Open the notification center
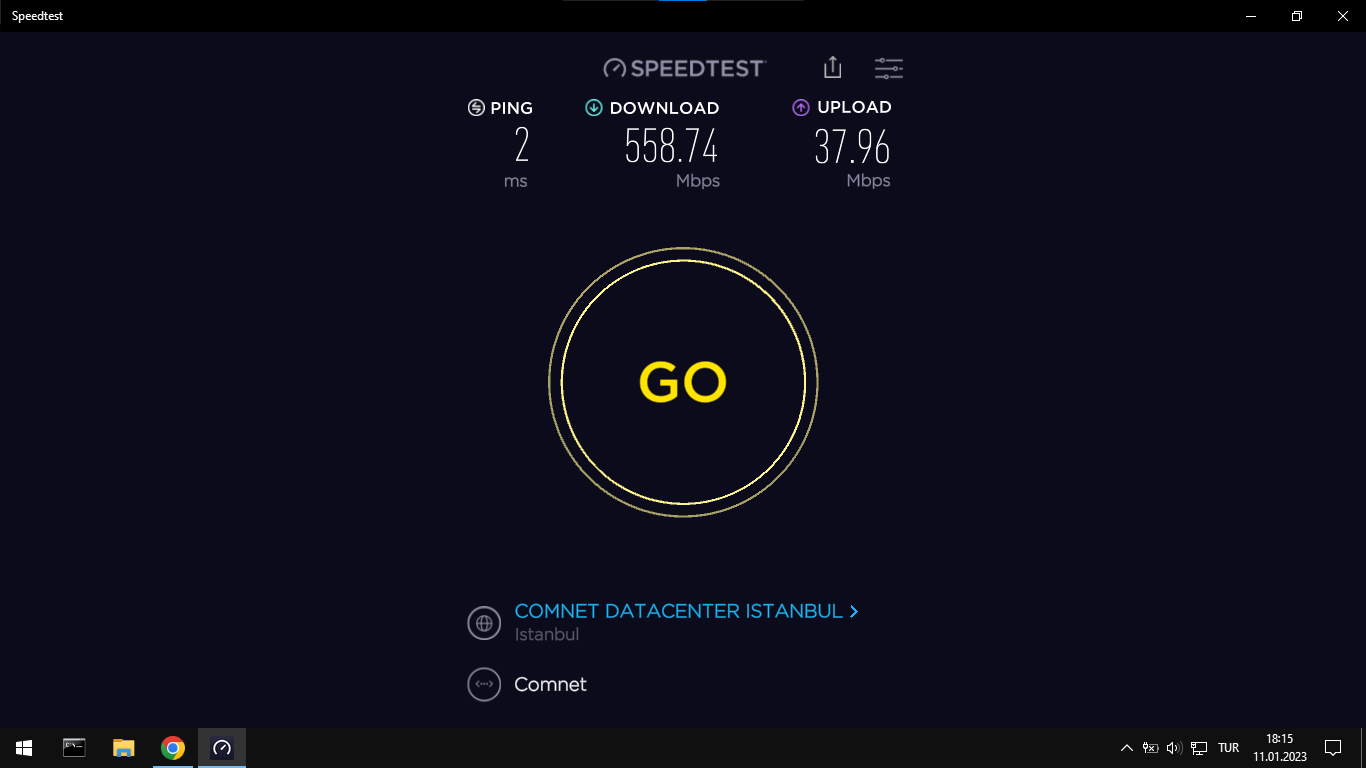The height and width of the screenshot is (768, 1366). 1332,748
